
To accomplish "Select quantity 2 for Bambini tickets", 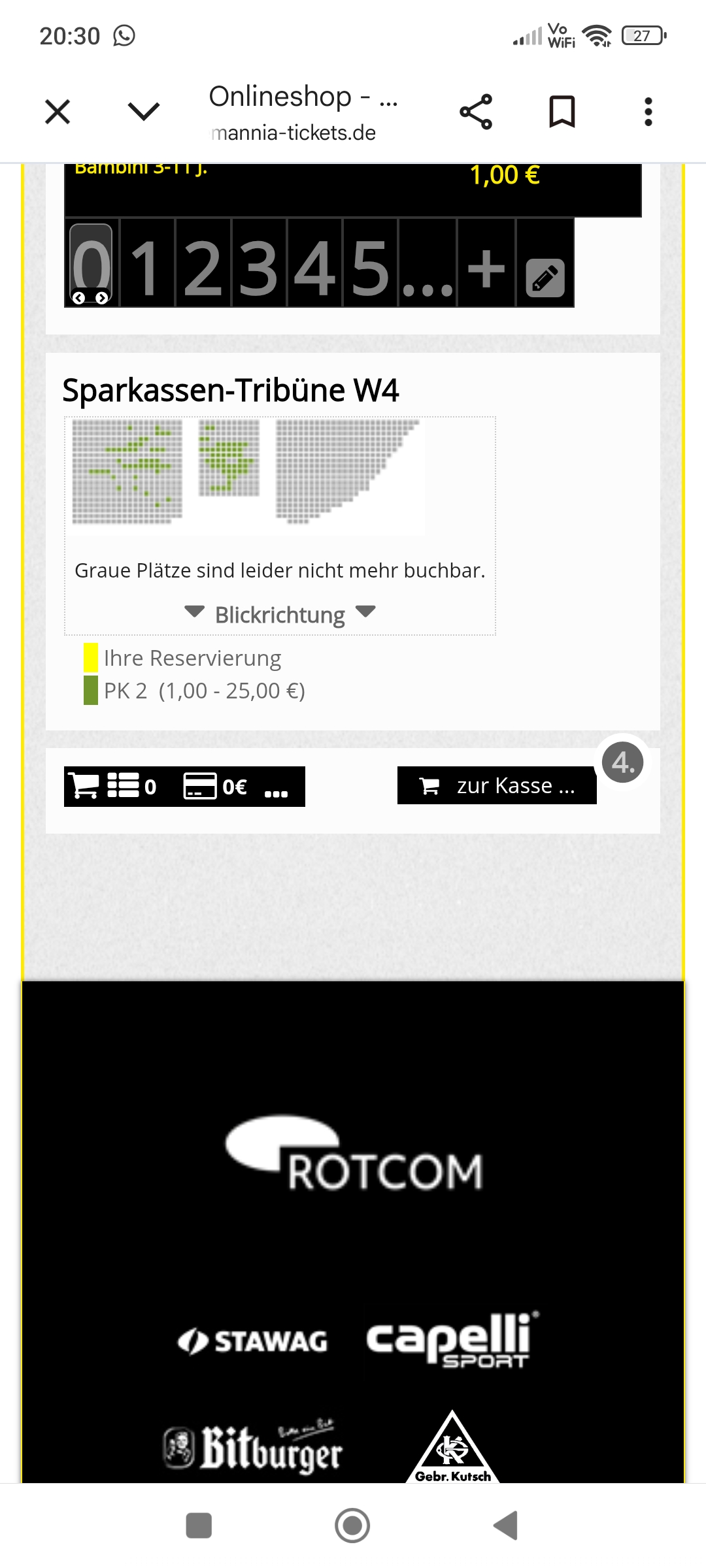I will pos(203,263).
